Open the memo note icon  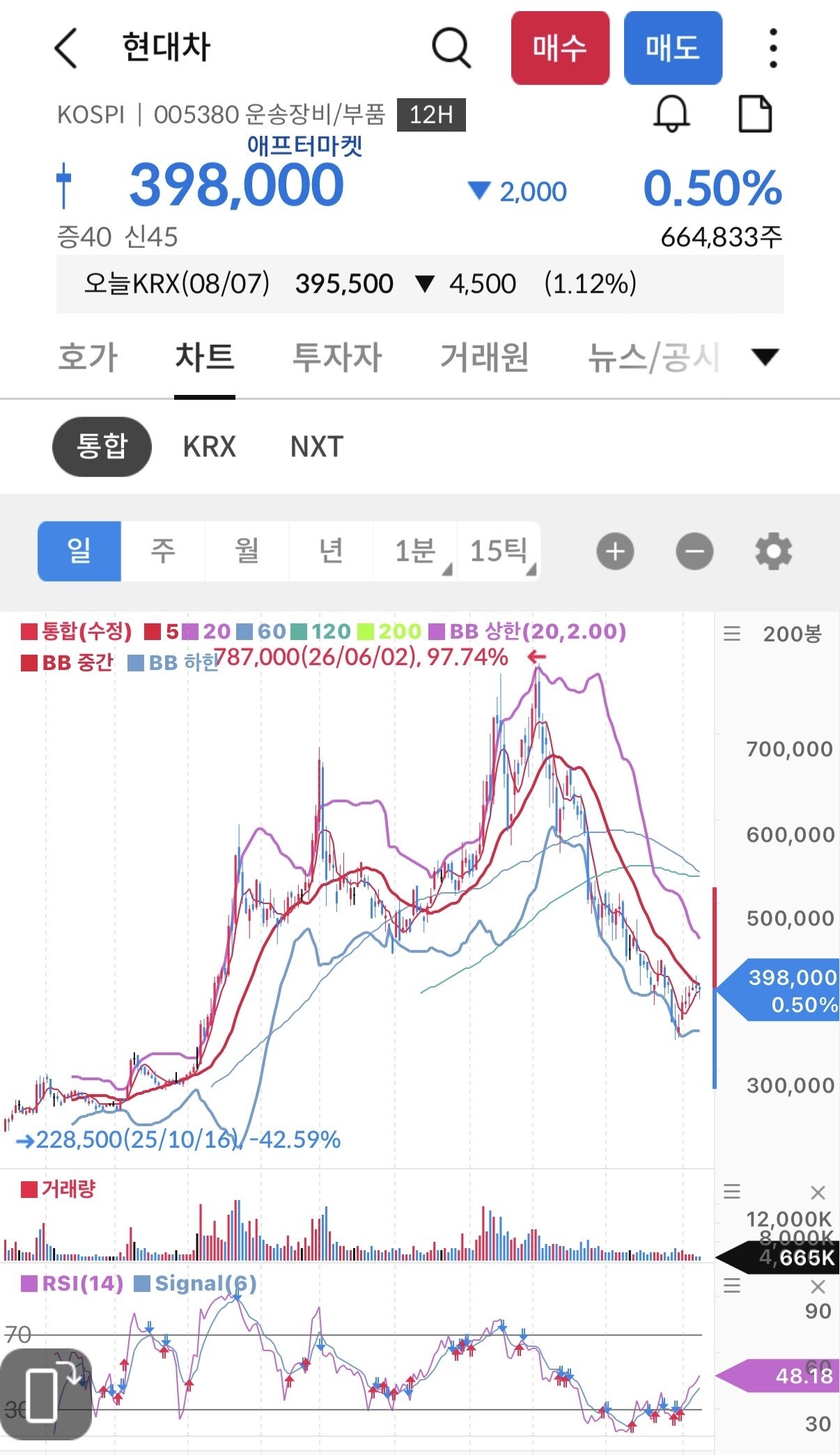point(755,114)
